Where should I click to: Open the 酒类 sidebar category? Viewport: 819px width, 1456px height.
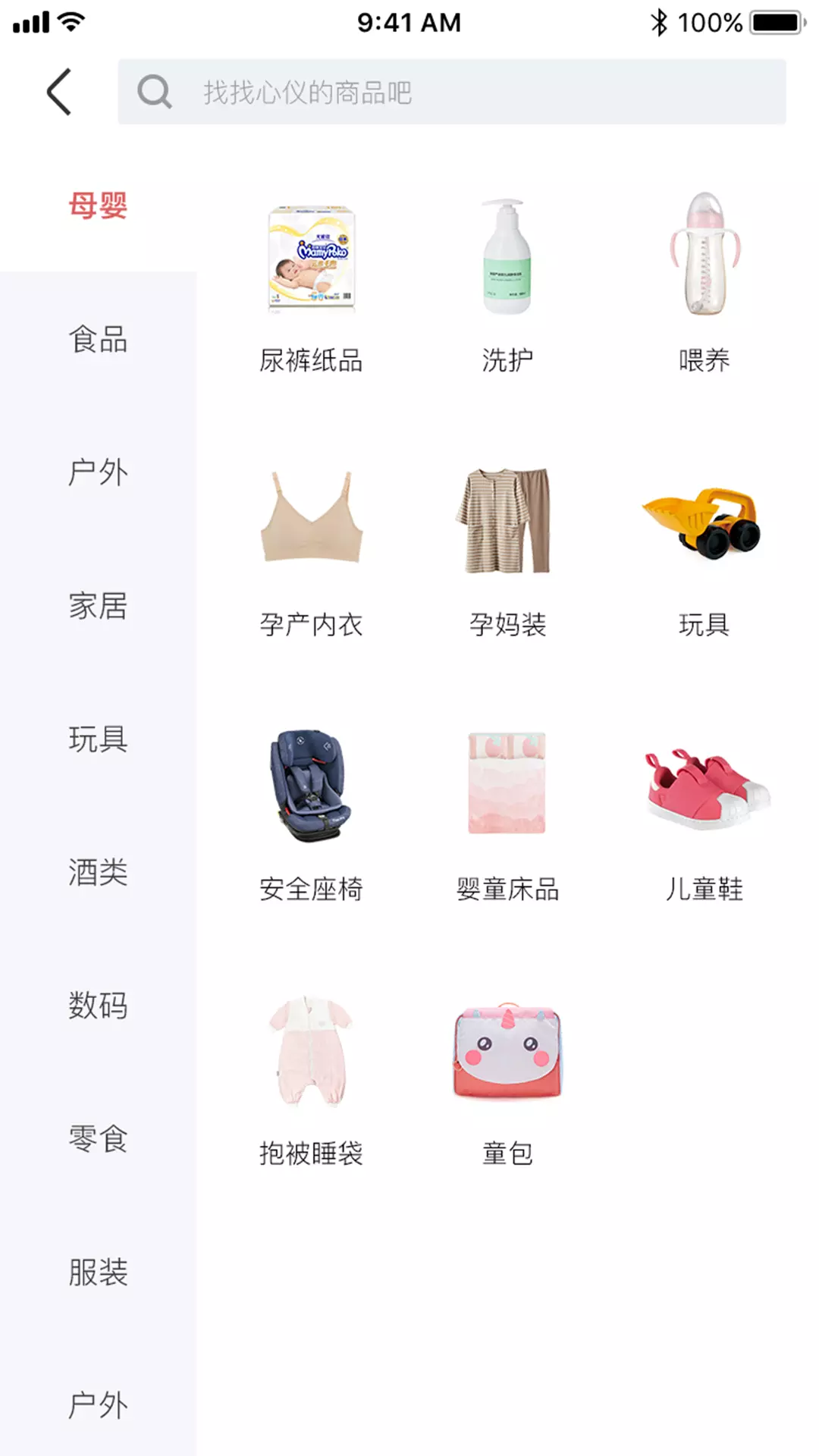pyautogui.click(x=98, y=872)
